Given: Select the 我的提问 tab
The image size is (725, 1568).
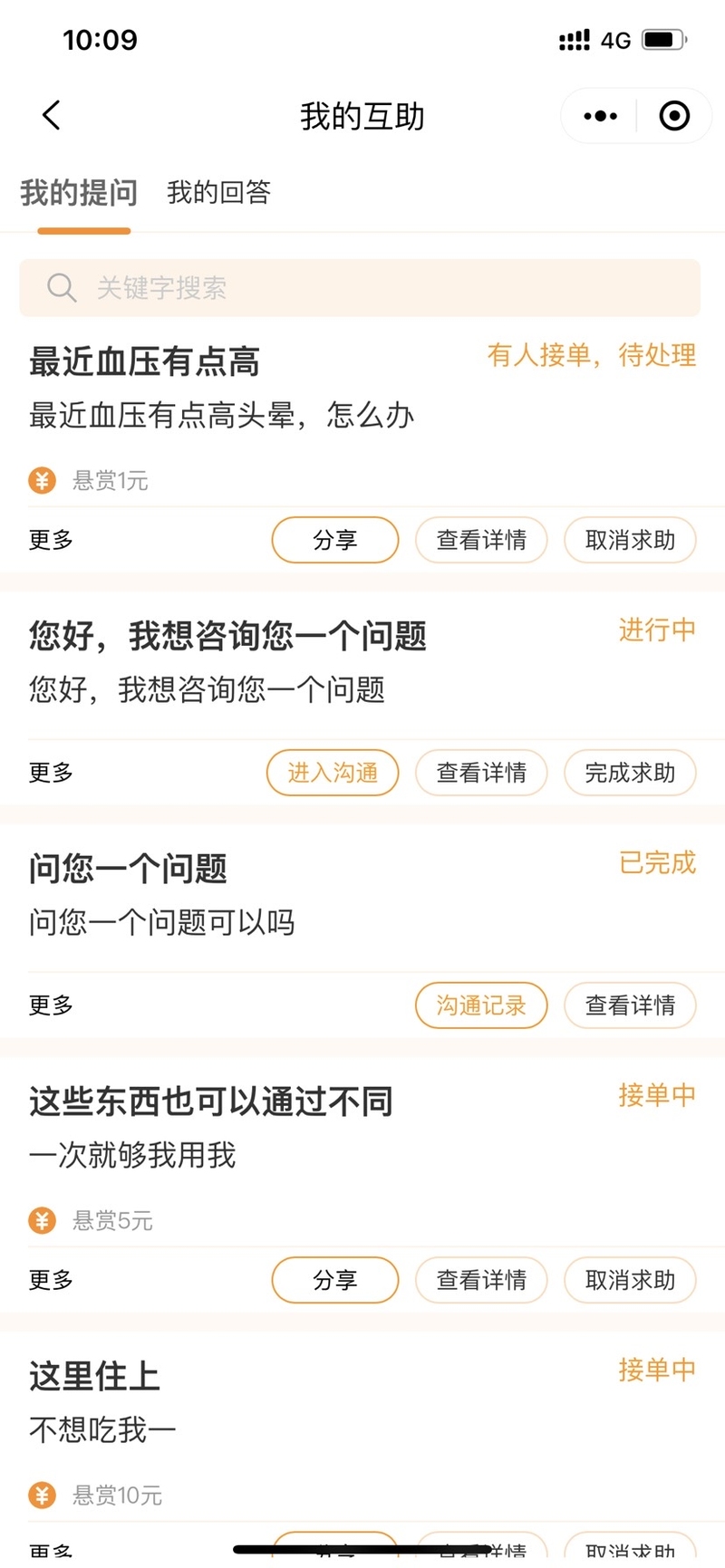Looking at the screenshot, I should click(x=79, y=192).
